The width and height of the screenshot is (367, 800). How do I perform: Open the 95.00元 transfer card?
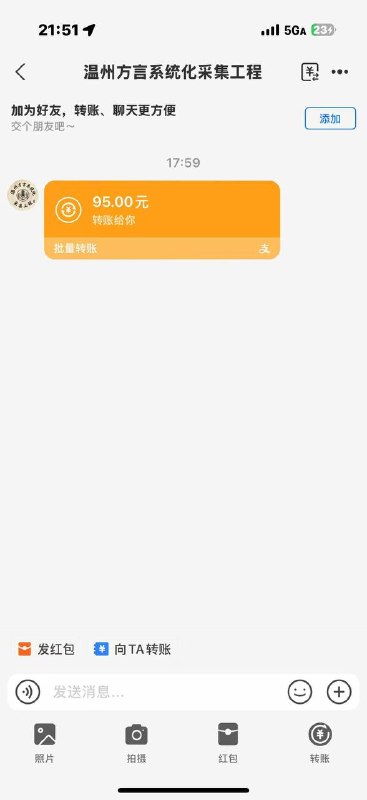[162, 220]
